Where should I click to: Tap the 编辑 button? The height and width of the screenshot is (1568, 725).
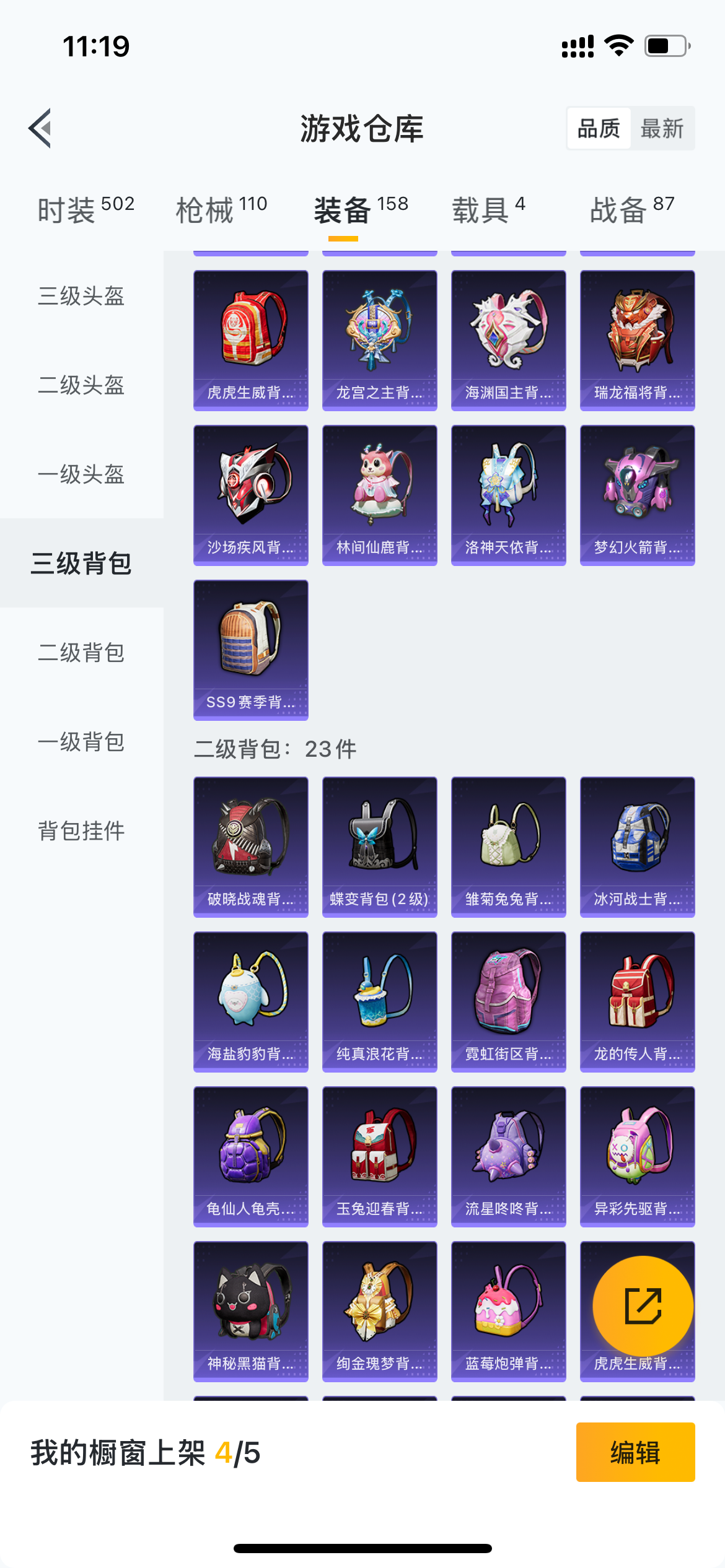pyautogui.click(x=635, y=1452)
